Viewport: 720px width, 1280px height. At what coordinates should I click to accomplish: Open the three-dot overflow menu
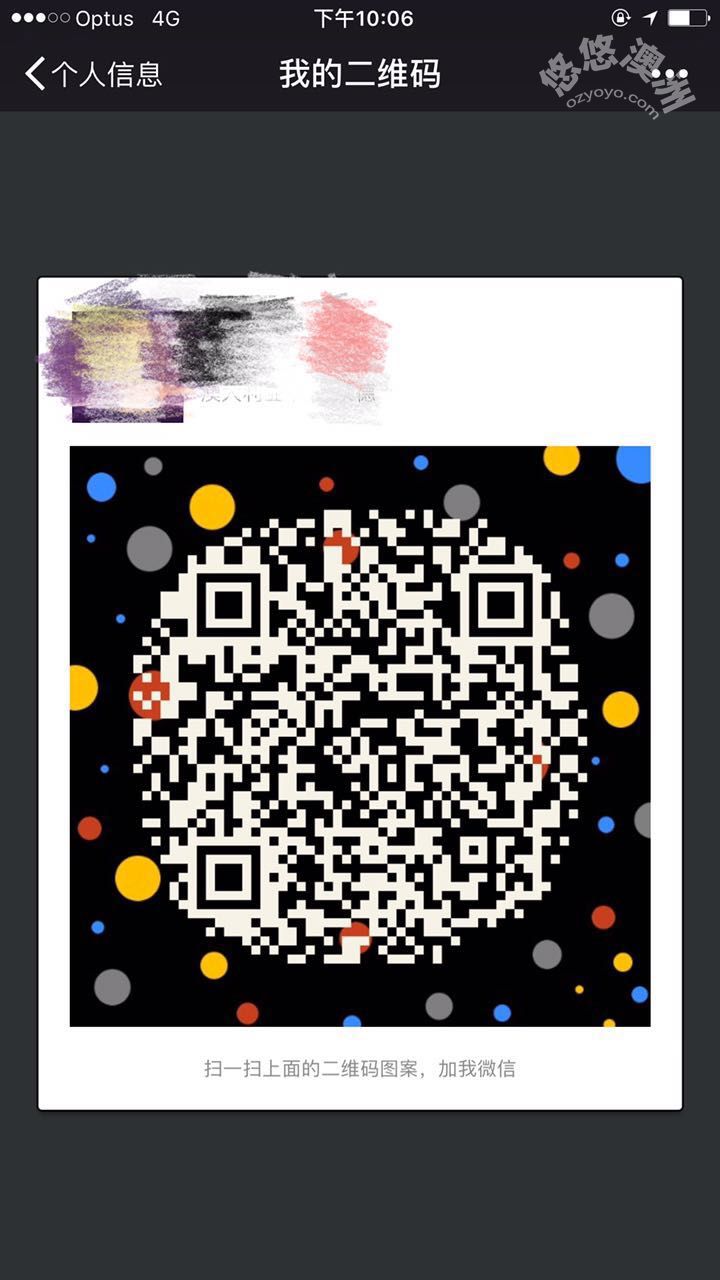669,74
